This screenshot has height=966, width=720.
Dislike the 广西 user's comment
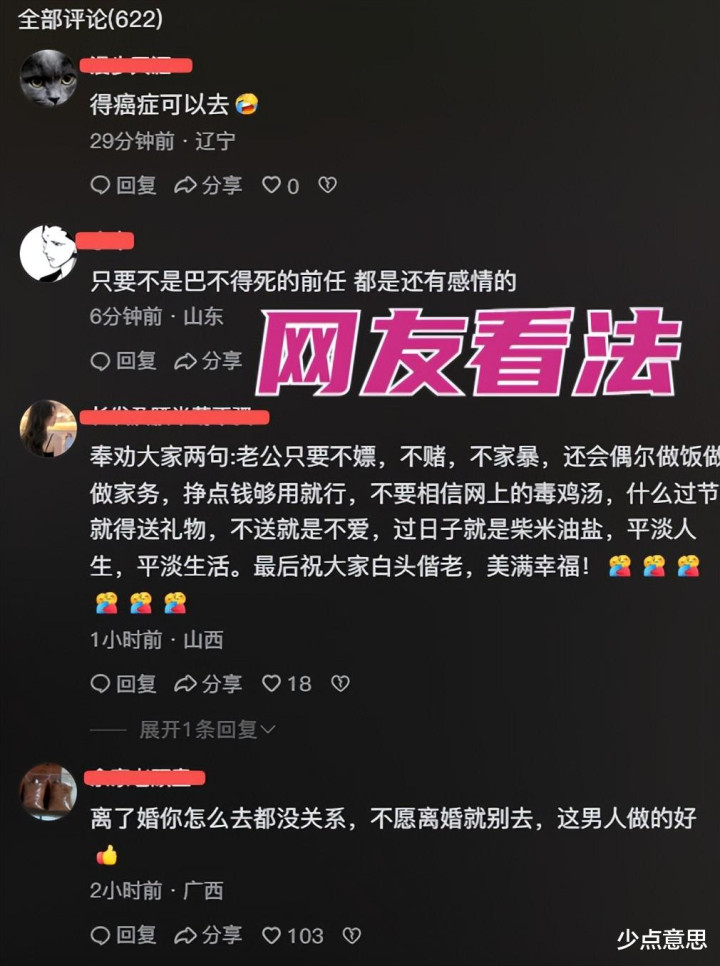351,935
